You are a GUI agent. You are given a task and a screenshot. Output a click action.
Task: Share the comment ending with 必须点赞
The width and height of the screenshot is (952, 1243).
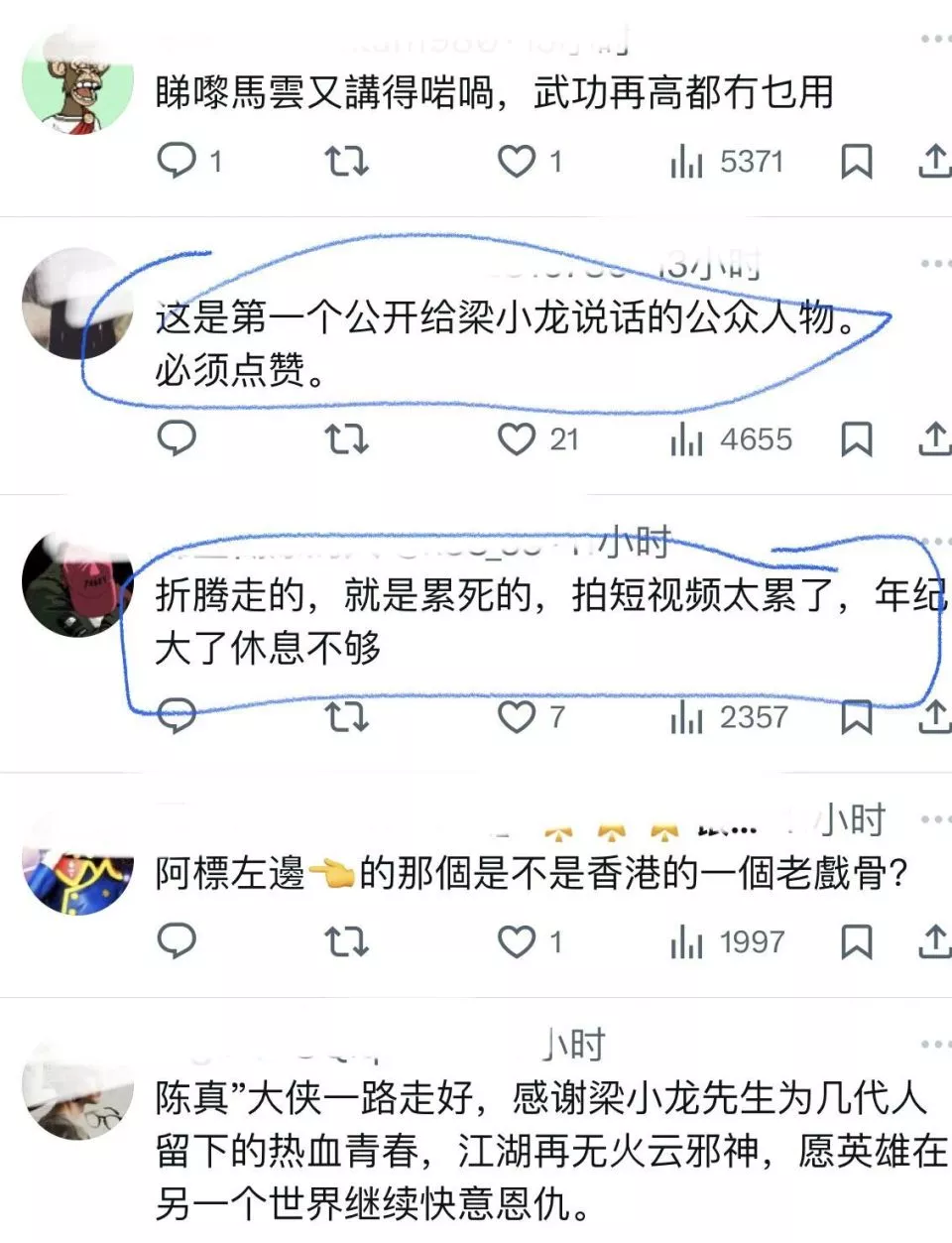click(933, 438)
